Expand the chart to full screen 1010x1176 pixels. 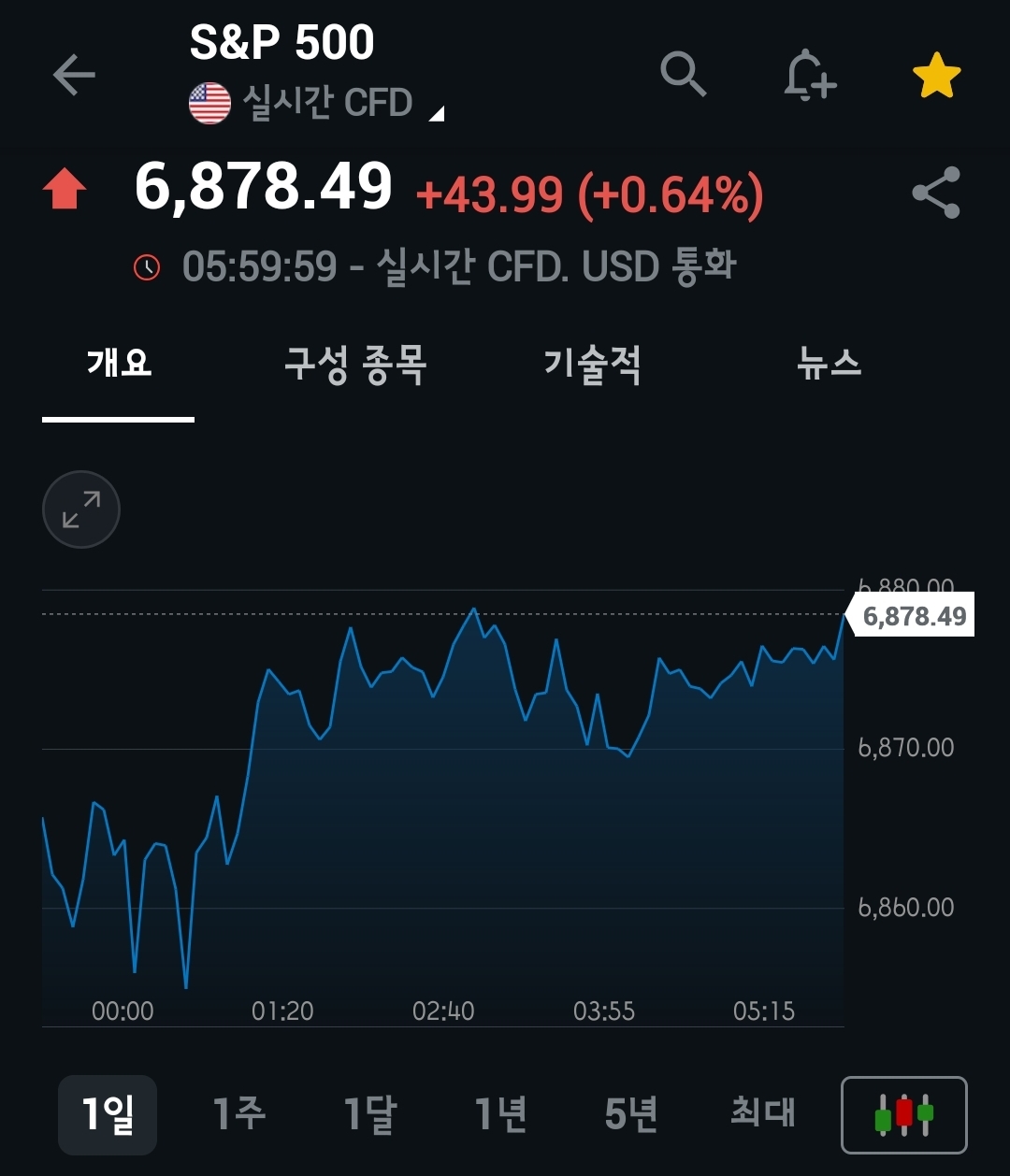81,509
